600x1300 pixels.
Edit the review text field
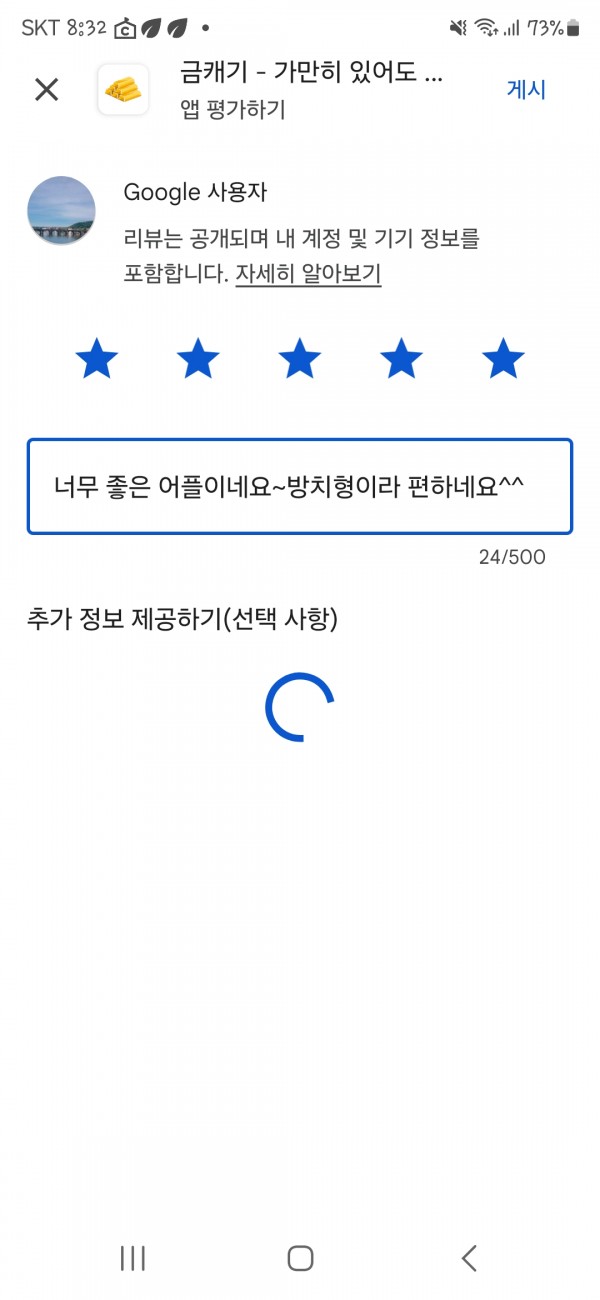pos(300,487)
